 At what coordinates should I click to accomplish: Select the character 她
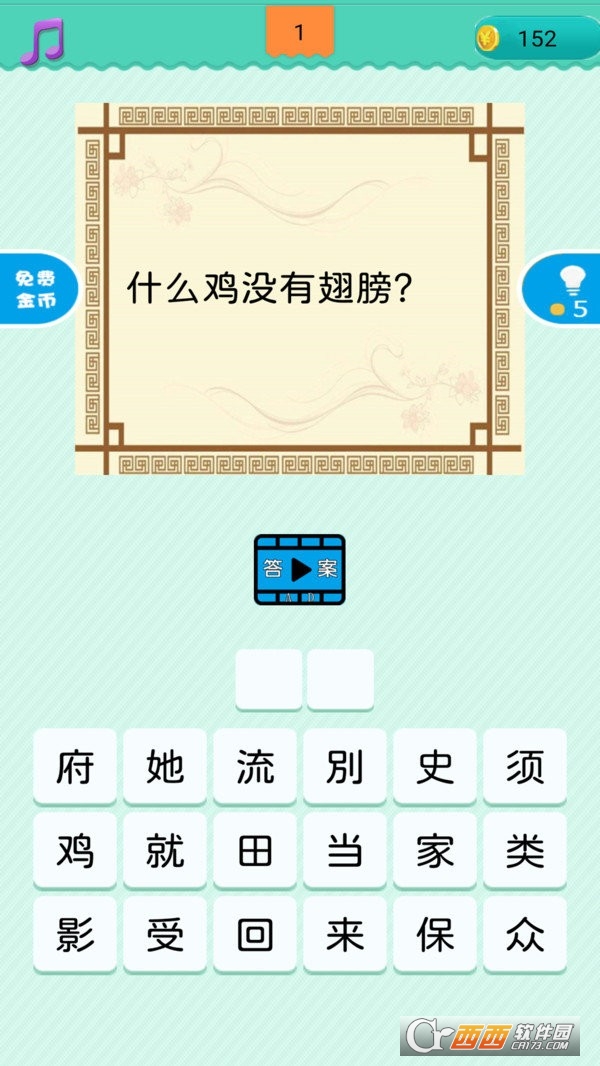pos(164,768)
